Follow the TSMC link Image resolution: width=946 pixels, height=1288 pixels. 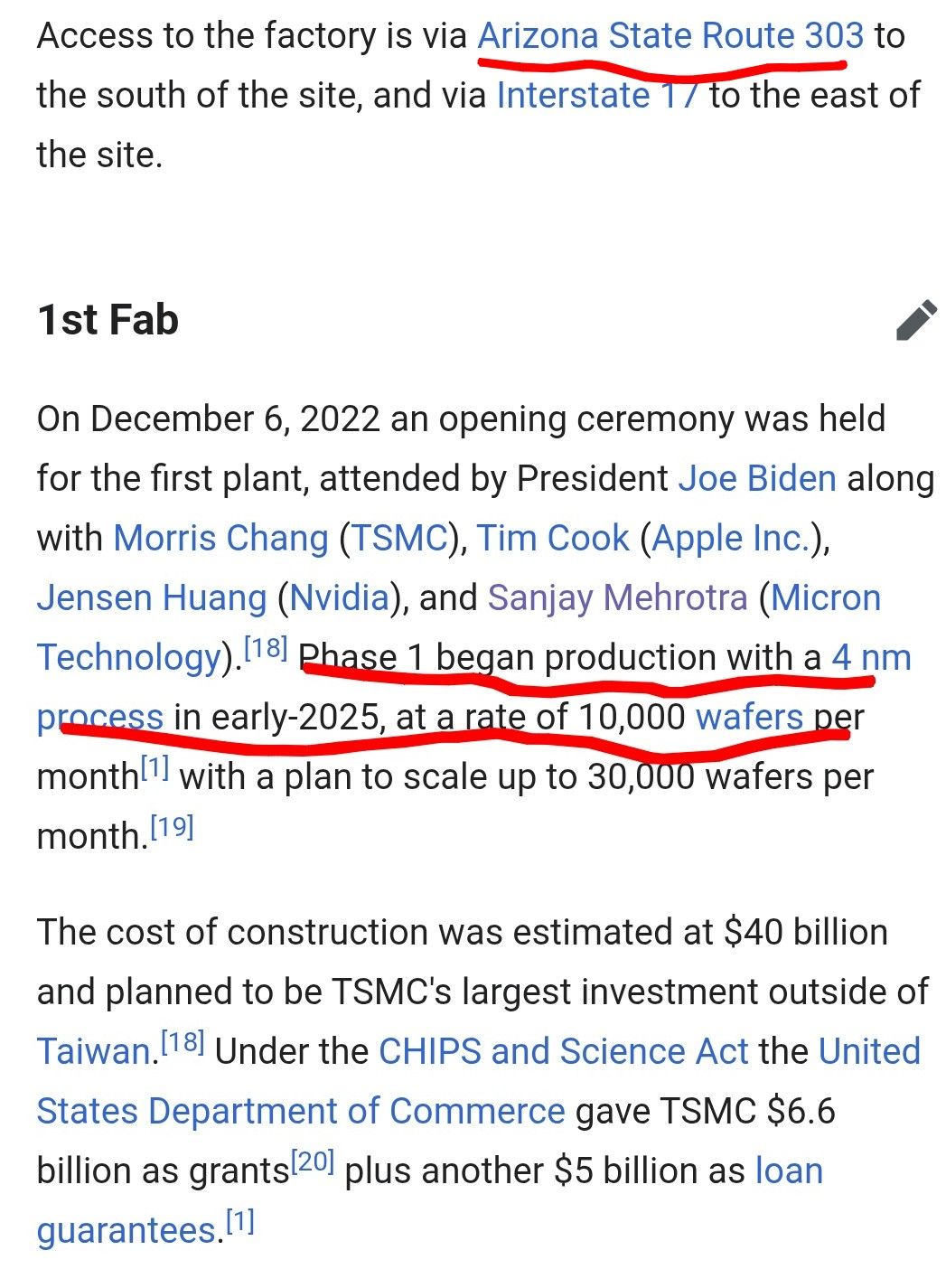coord(399,539)
